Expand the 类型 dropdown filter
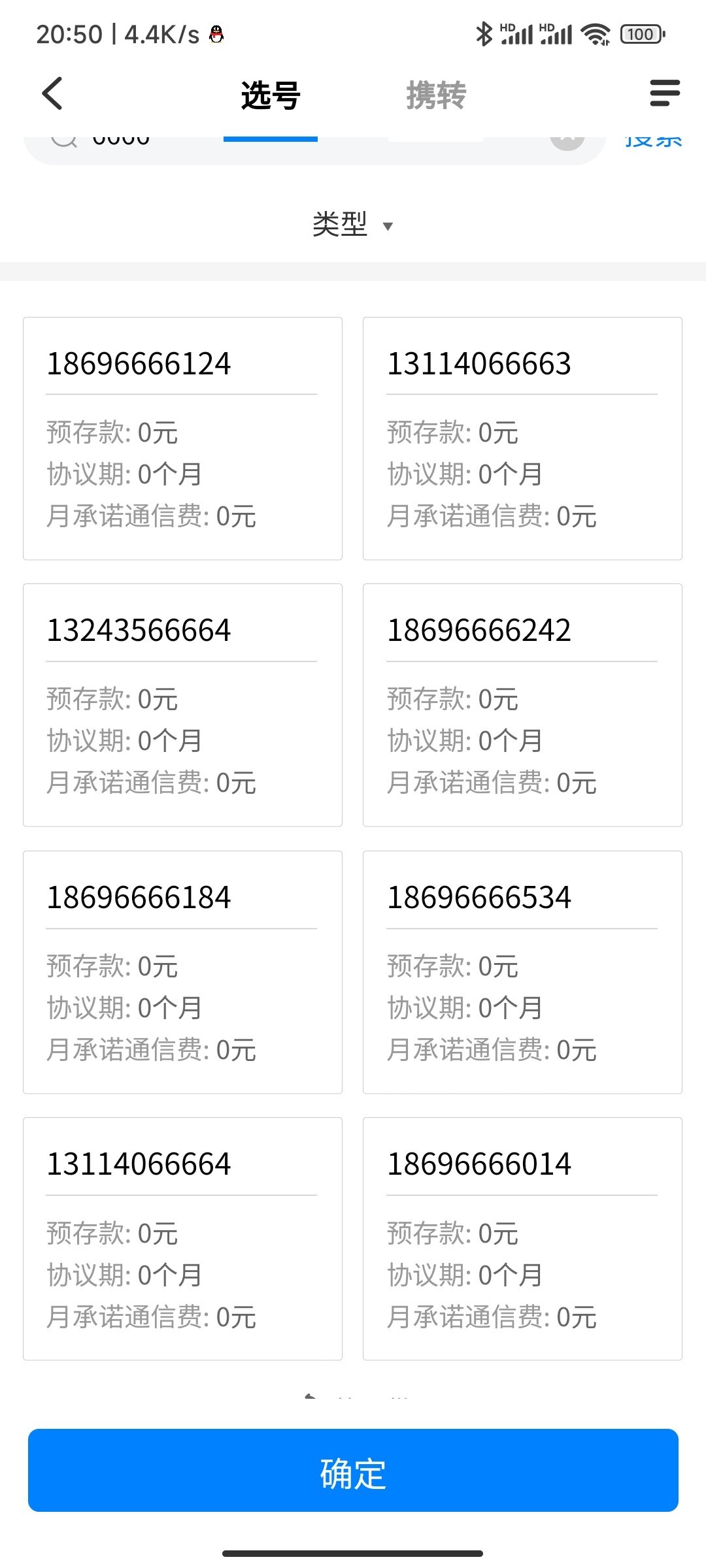The image size is (706, 1568). click(x=353, y=225)
